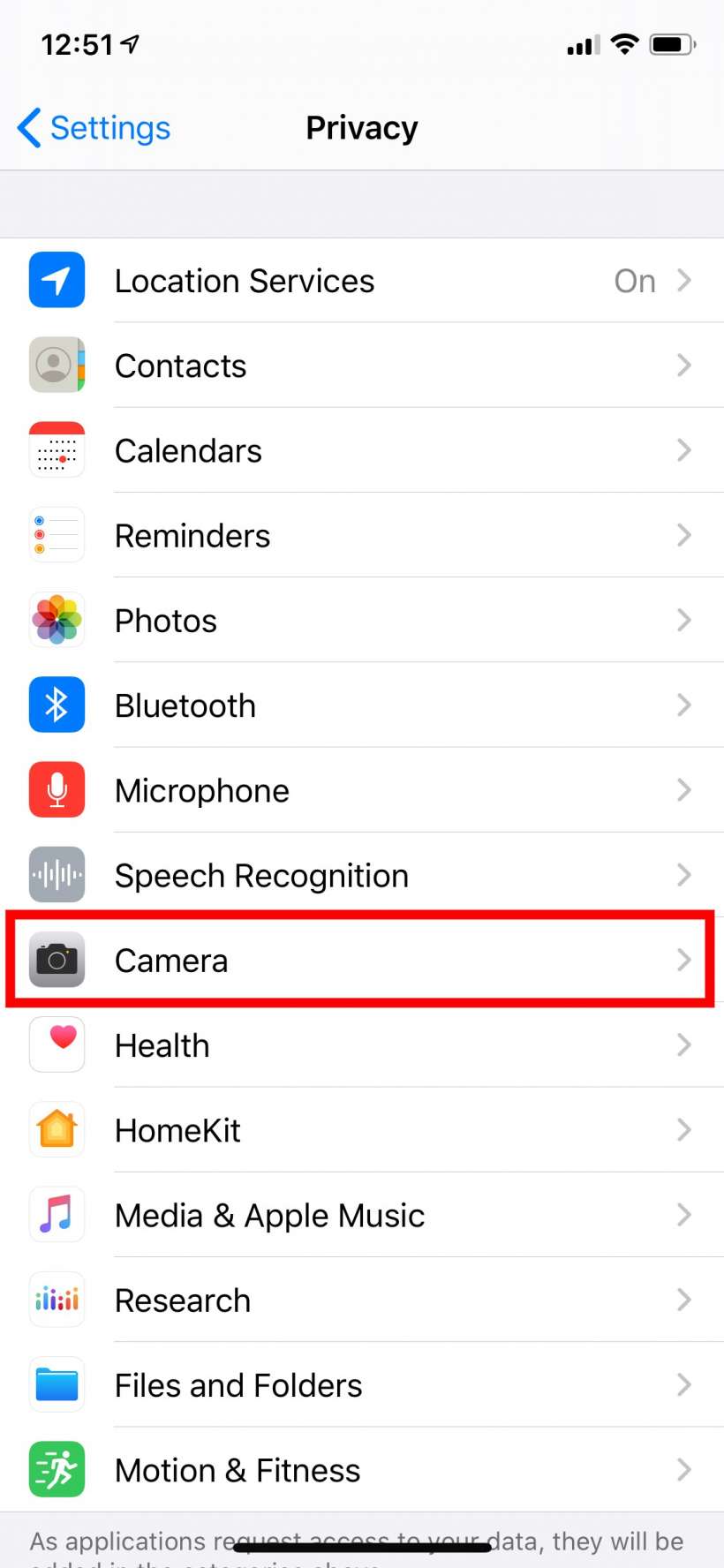Select the Reminders row

pos(362,536)
